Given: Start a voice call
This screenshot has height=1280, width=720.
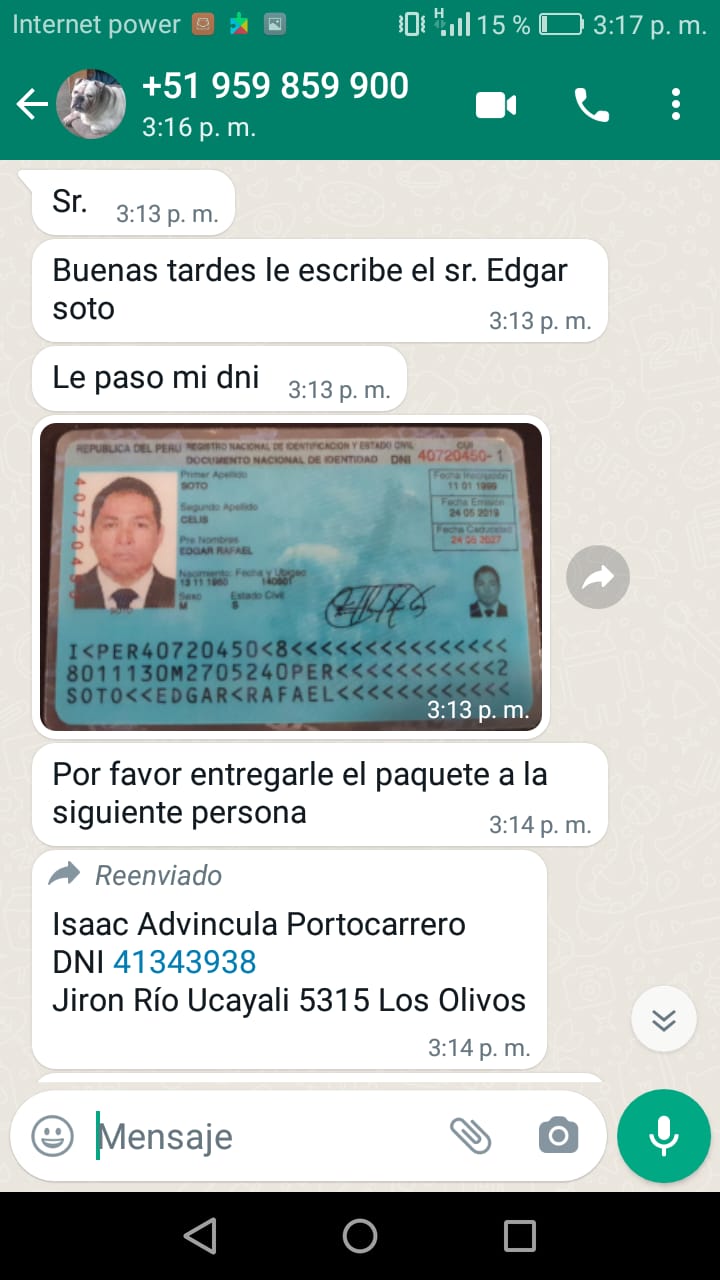Looking at the screenshot, I should (x=591, y=104).
